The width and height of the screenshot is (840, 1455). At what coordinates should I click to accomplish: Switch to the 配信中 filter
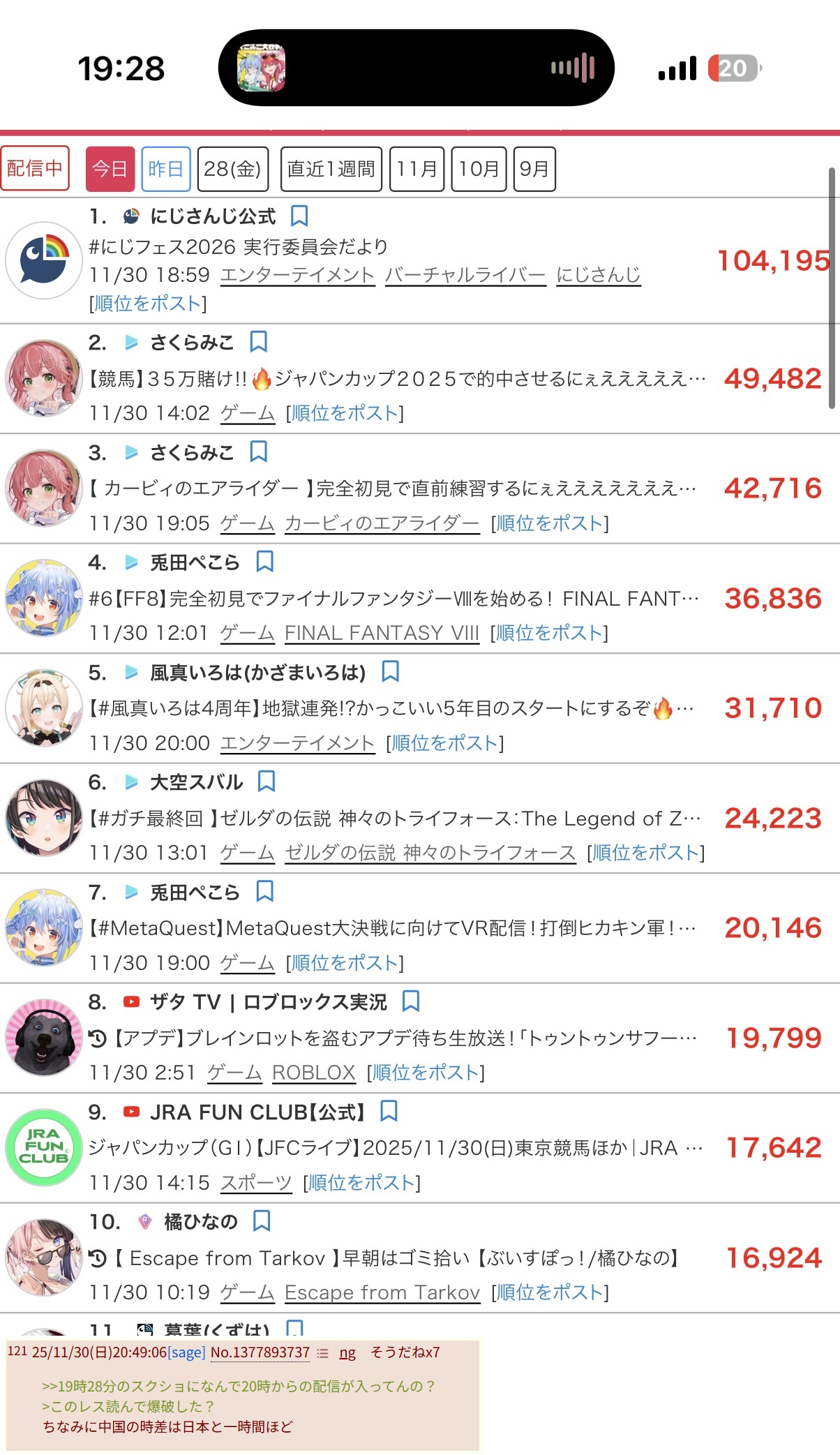pyautogui.click(x=35, y=168)
